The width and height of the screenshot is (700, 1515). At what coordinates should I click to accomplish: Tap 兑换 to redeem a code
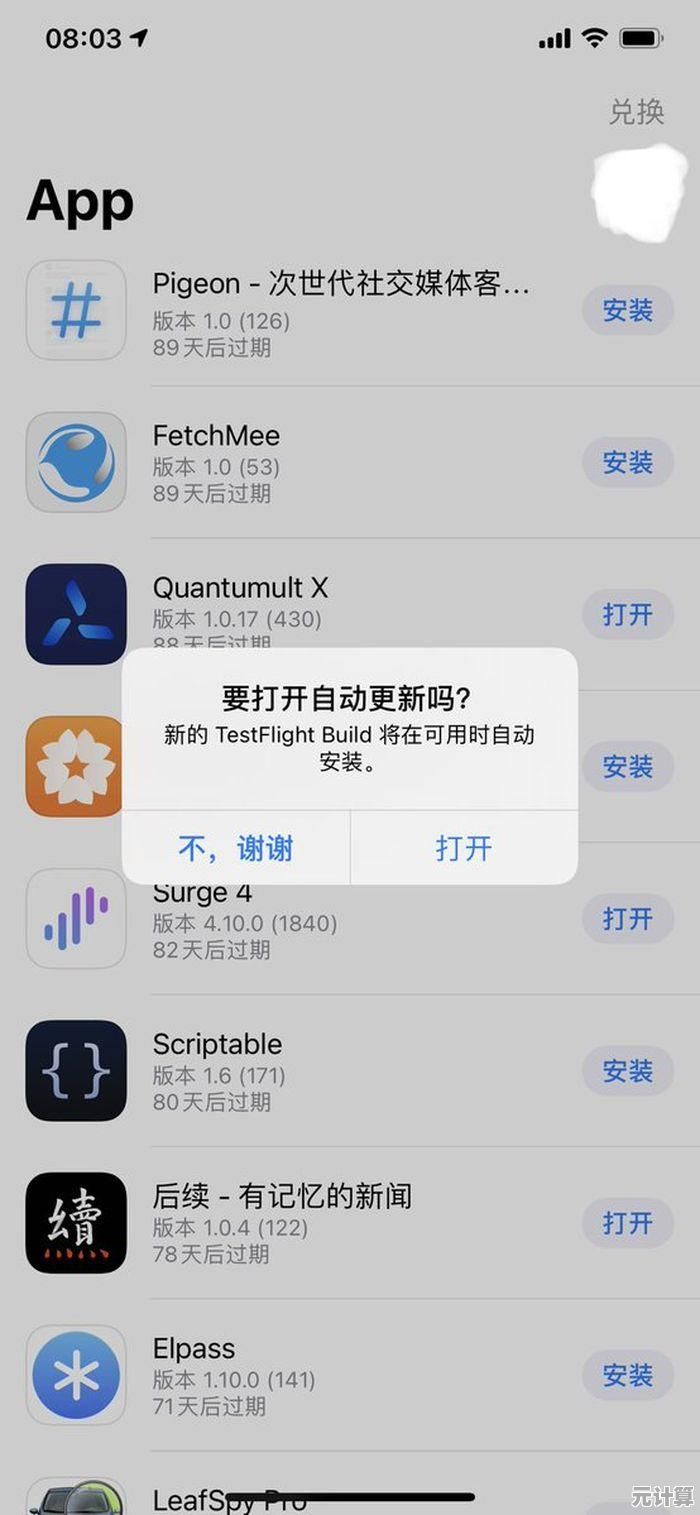click(x=636, y=112)
